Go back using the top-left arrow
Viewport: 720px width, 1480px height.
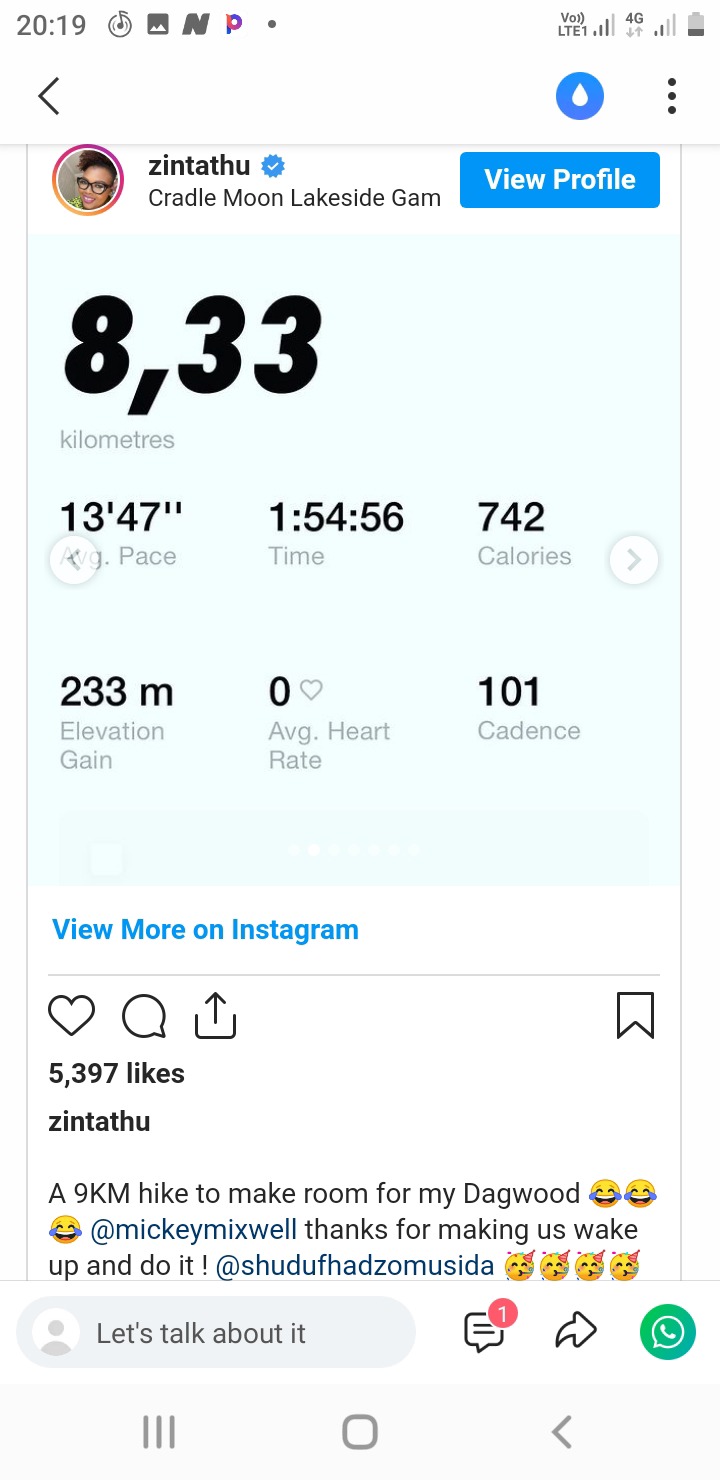[x=48, y=97]
